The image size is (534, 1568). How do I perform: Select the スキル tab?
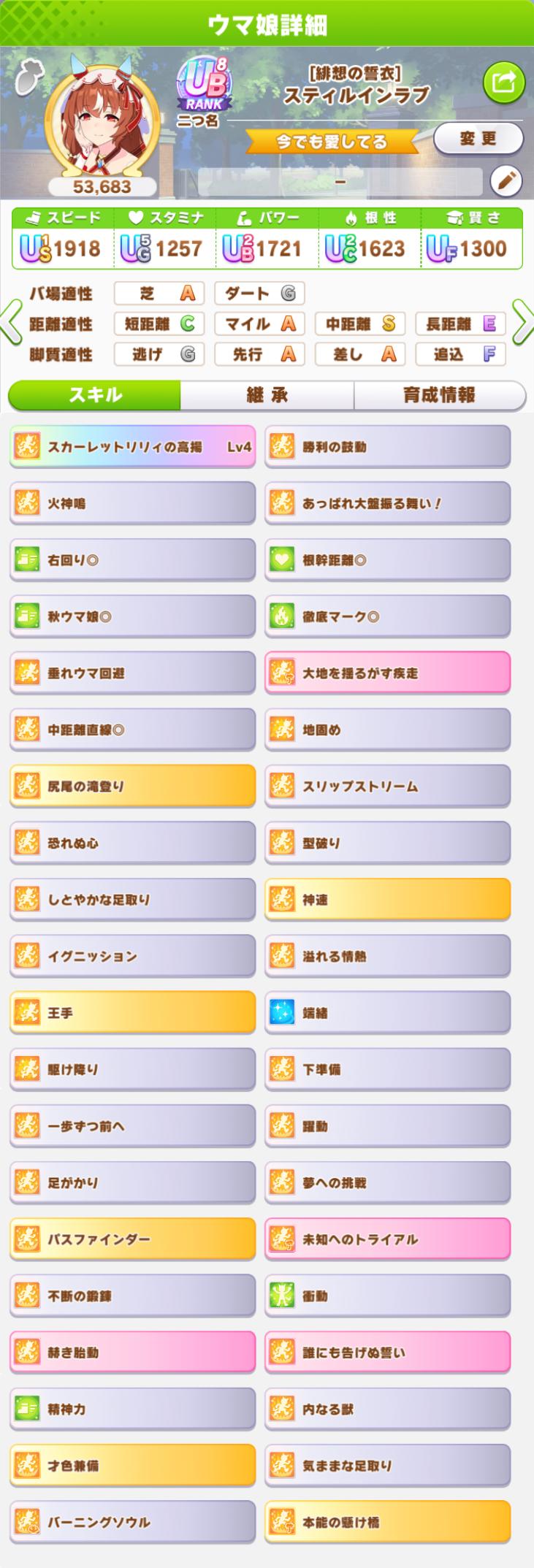tap(95, 395)
